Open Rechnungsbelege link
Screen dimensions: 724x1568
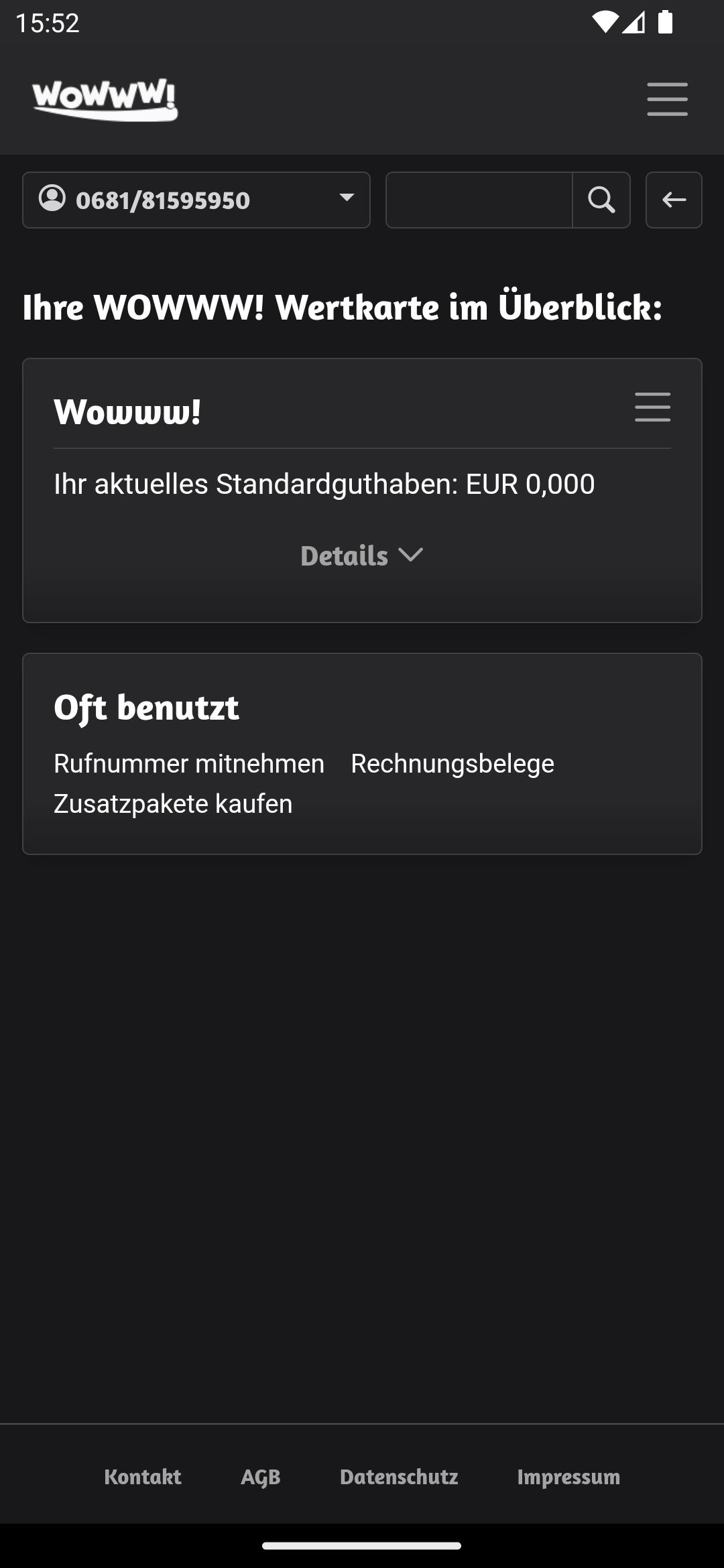pos(452,763)
